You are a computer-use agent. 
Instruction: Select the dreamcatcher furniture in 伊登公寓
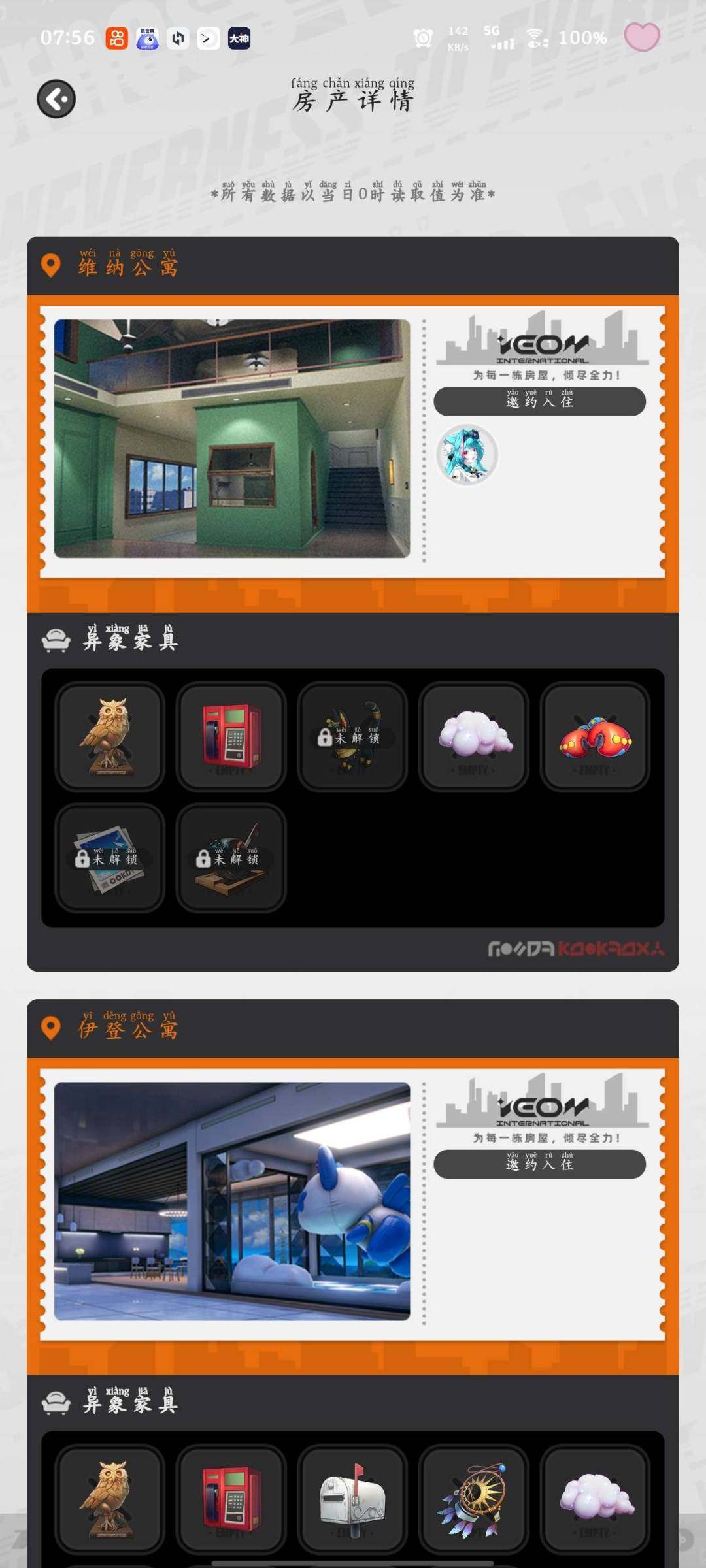pos(474,1498)
